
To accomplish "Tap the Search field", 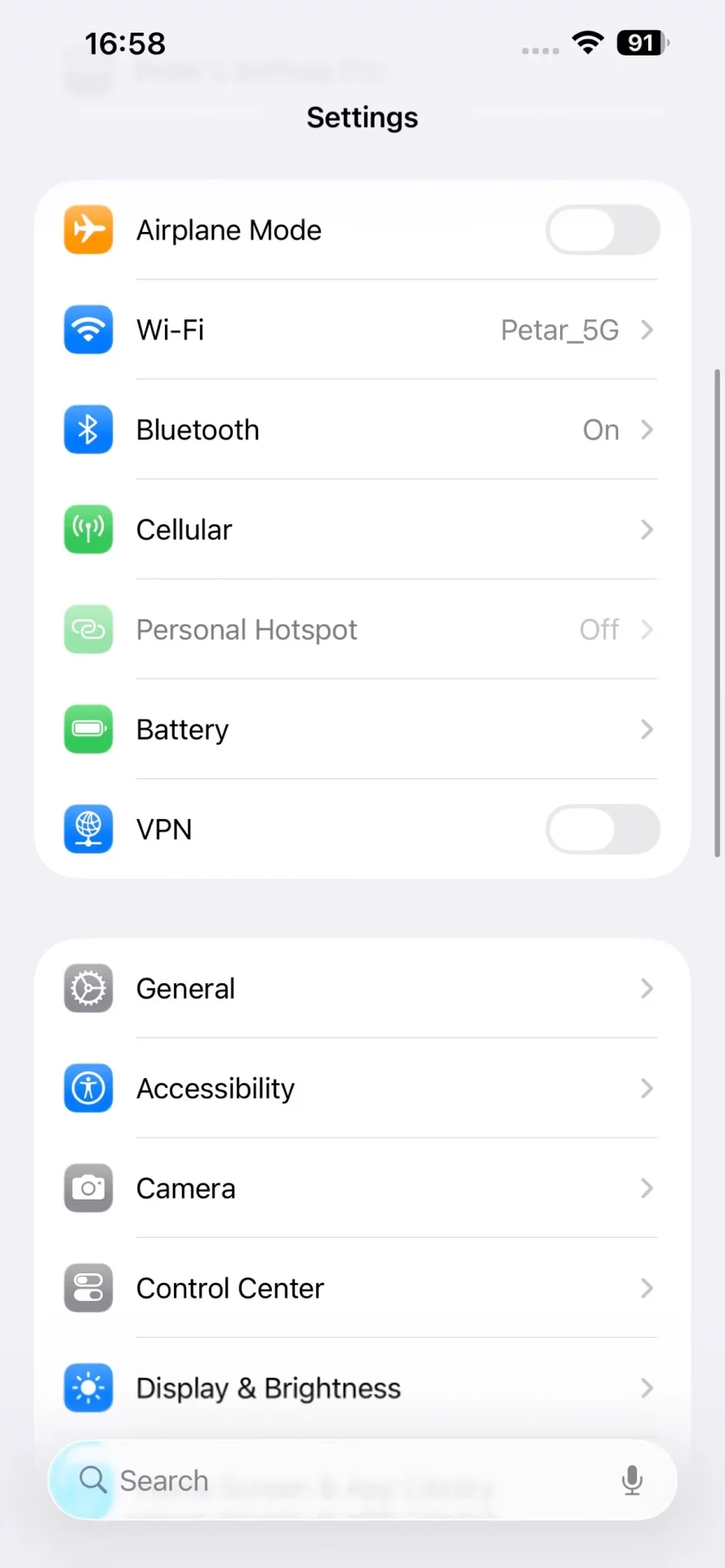I will click(343, 1481).
